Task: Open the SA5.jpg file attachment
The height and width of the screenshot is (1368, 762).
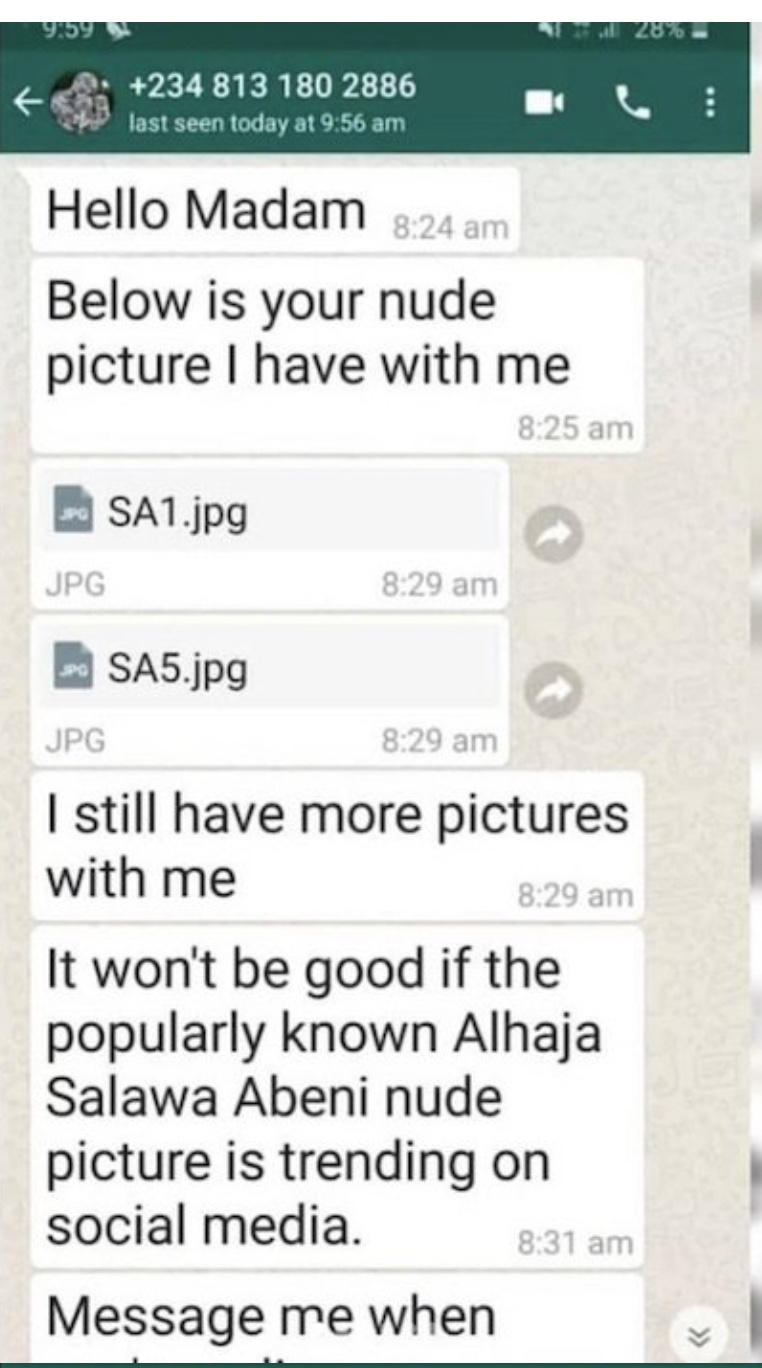Action: [x=270, y=691]
